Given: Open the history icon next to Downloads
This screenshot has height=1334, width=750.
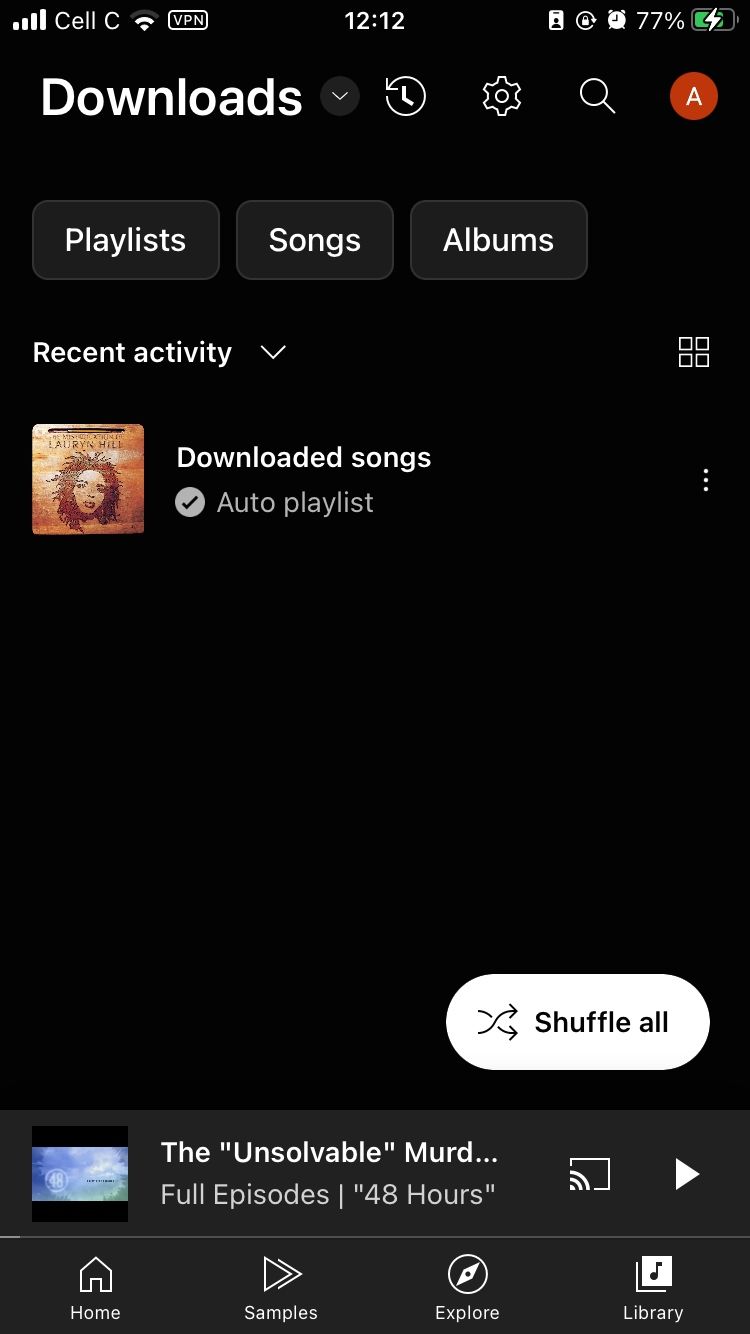Looking at the screenshot, I should pos(405,96).
